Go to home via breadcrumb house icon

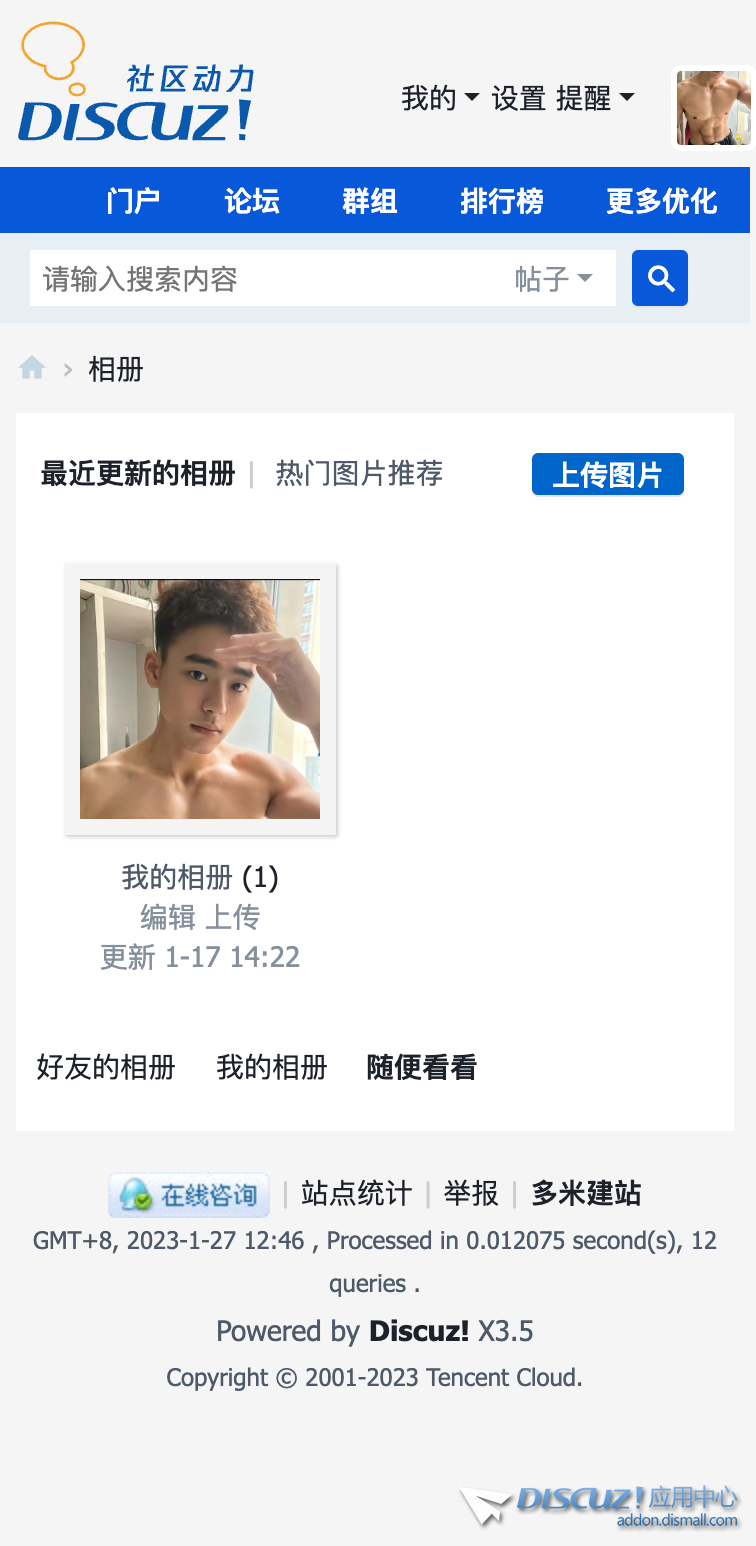32,369
